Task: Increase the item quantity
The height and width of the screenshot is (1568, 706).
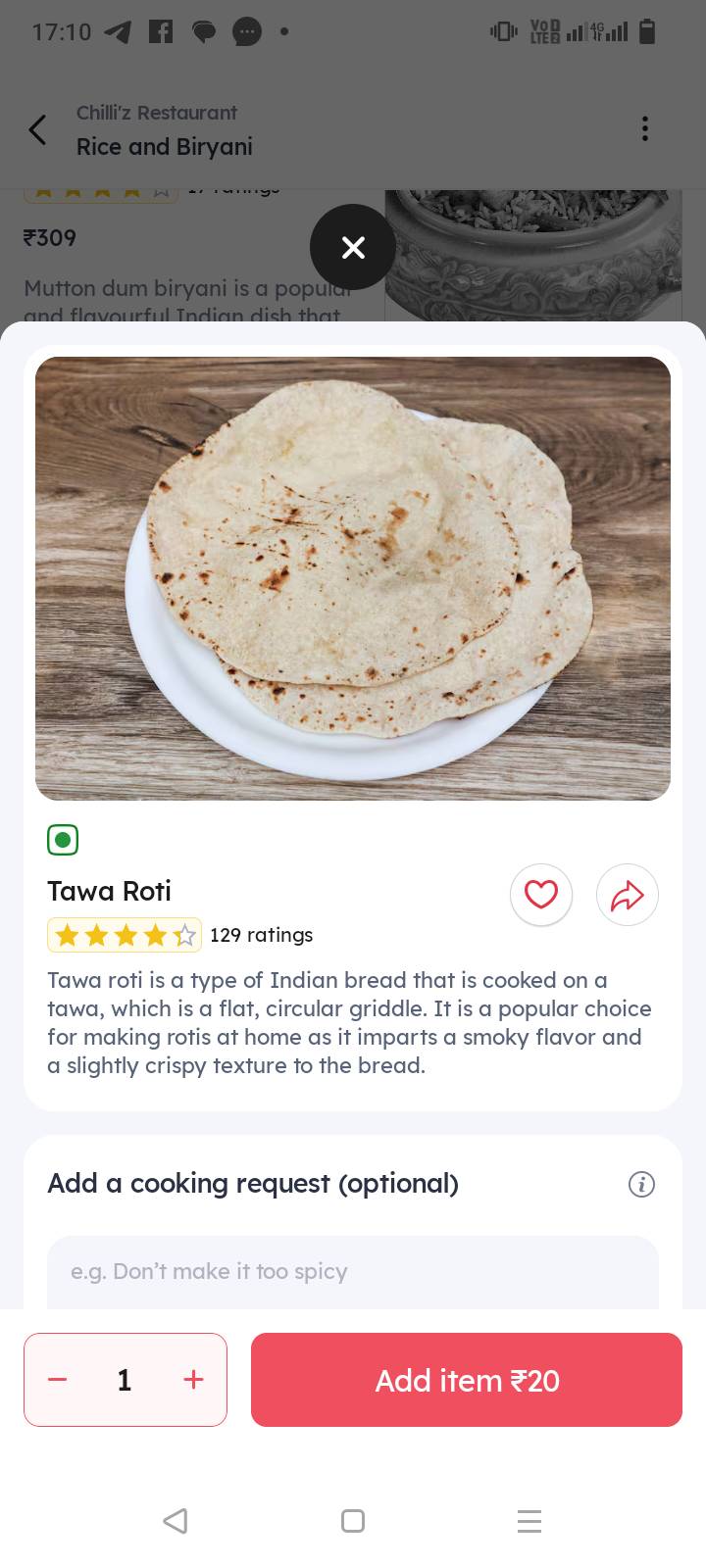Action: (193, 1380)
